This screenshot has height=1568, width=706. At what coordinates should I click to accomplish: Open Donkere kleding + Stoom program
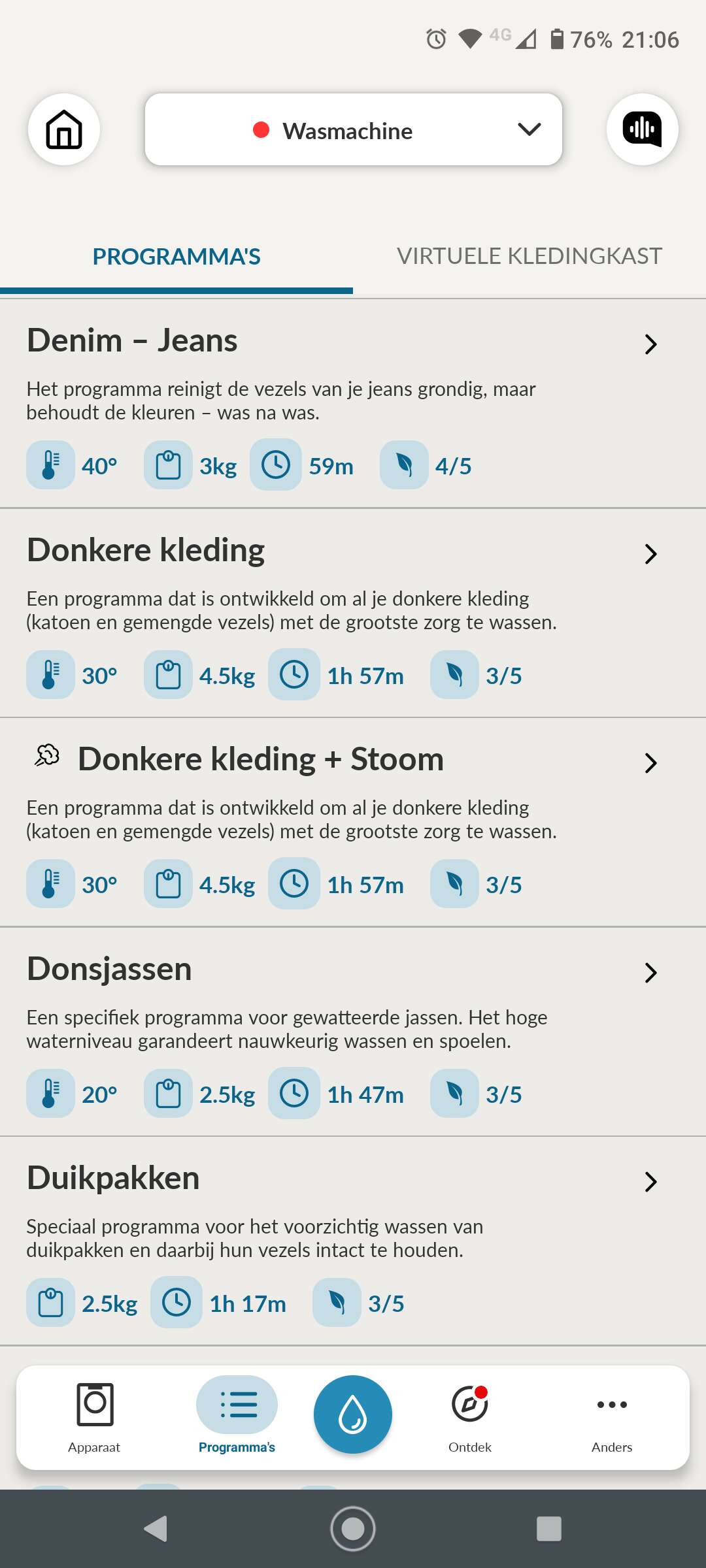tap(353, 822)
